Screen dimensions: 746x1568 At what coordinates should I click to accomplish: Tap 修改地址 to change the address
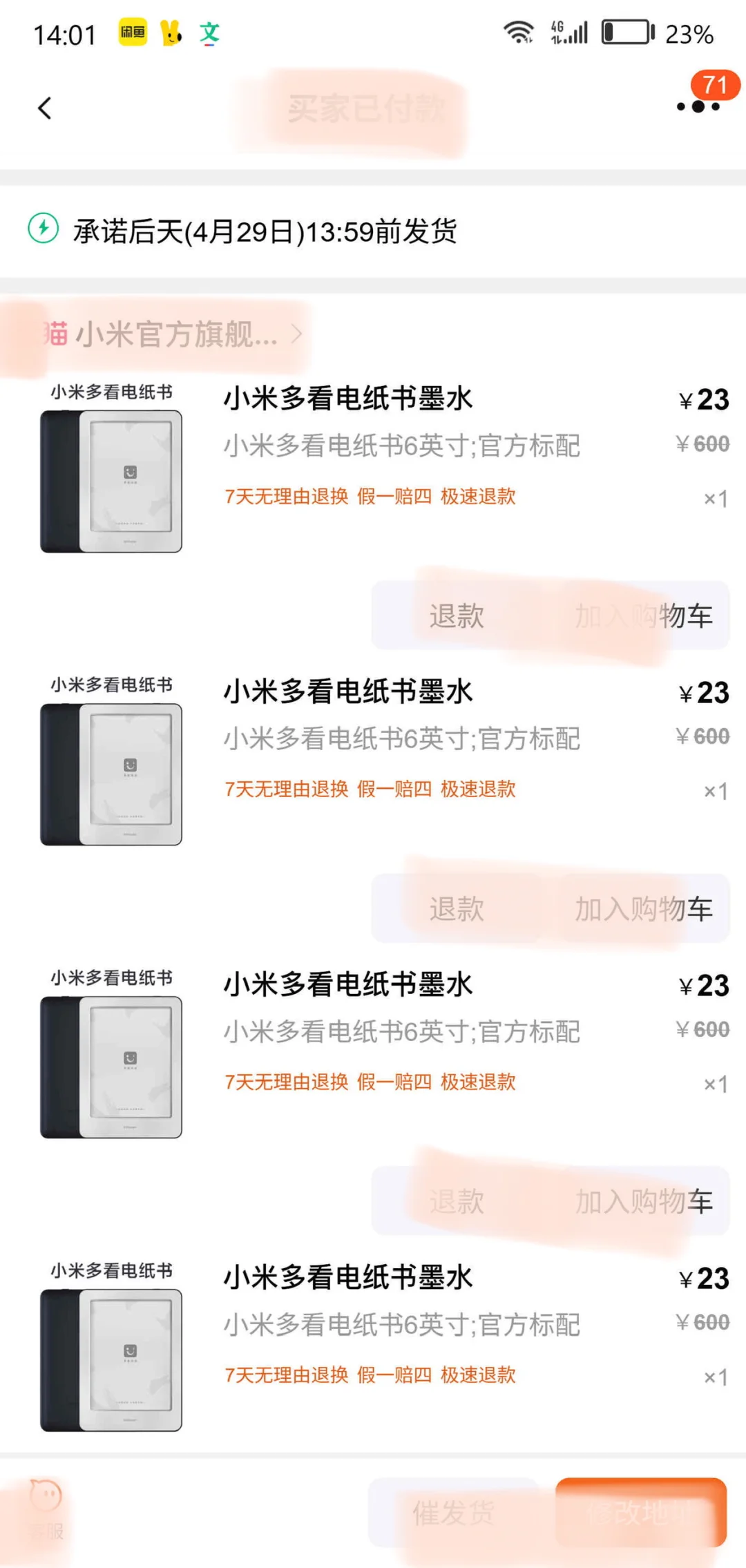[640, 1513]
